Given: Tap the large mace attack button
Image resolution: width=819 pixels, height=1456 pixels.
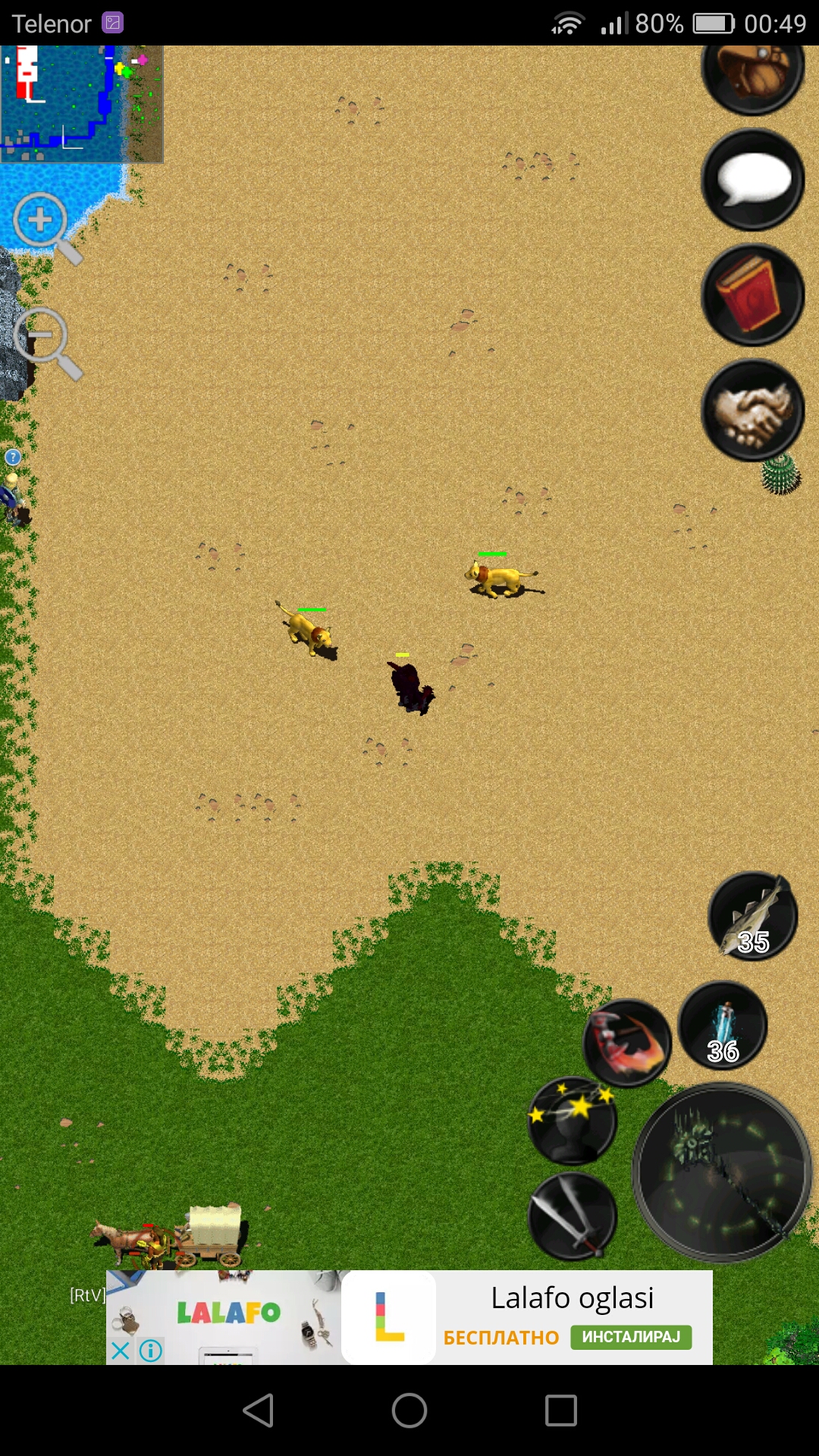Looking at the screenshot, I should (722, 1173).
